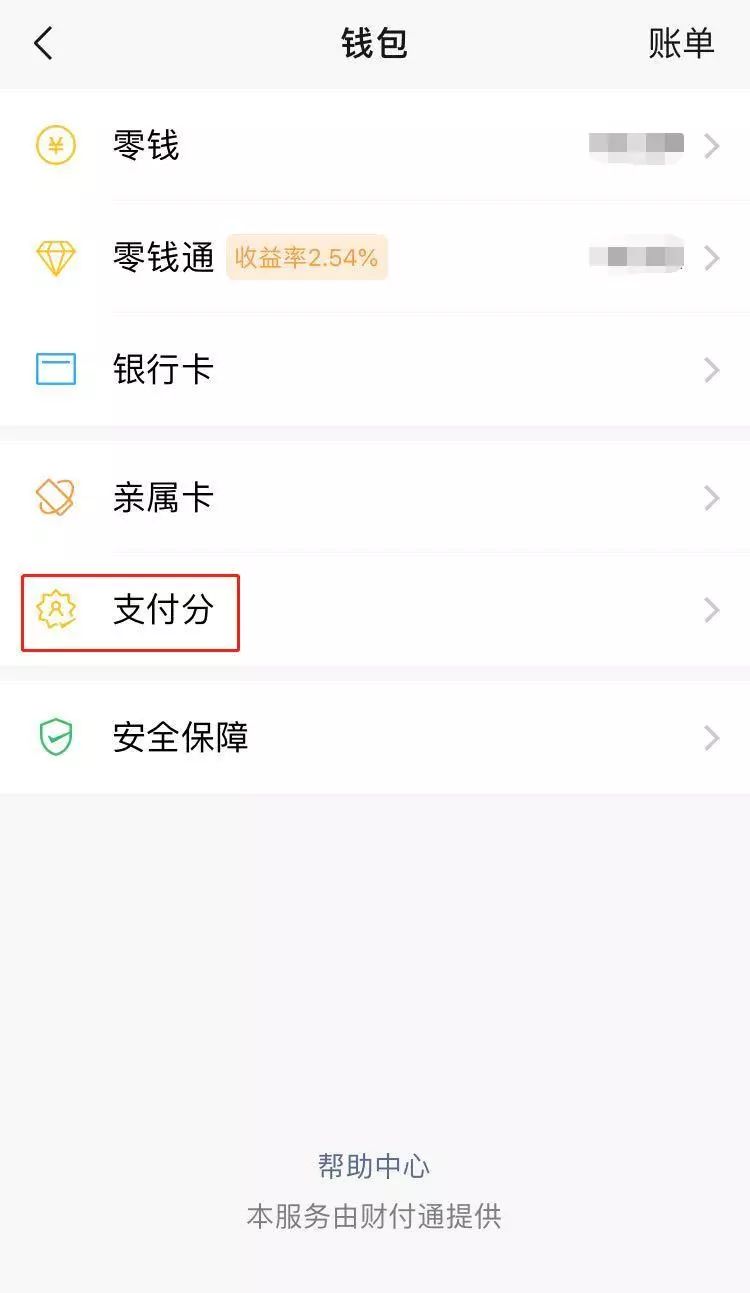Open the 零钱通 row
The height and width of the screenshot is (1293, 750).
click(375, 258)
